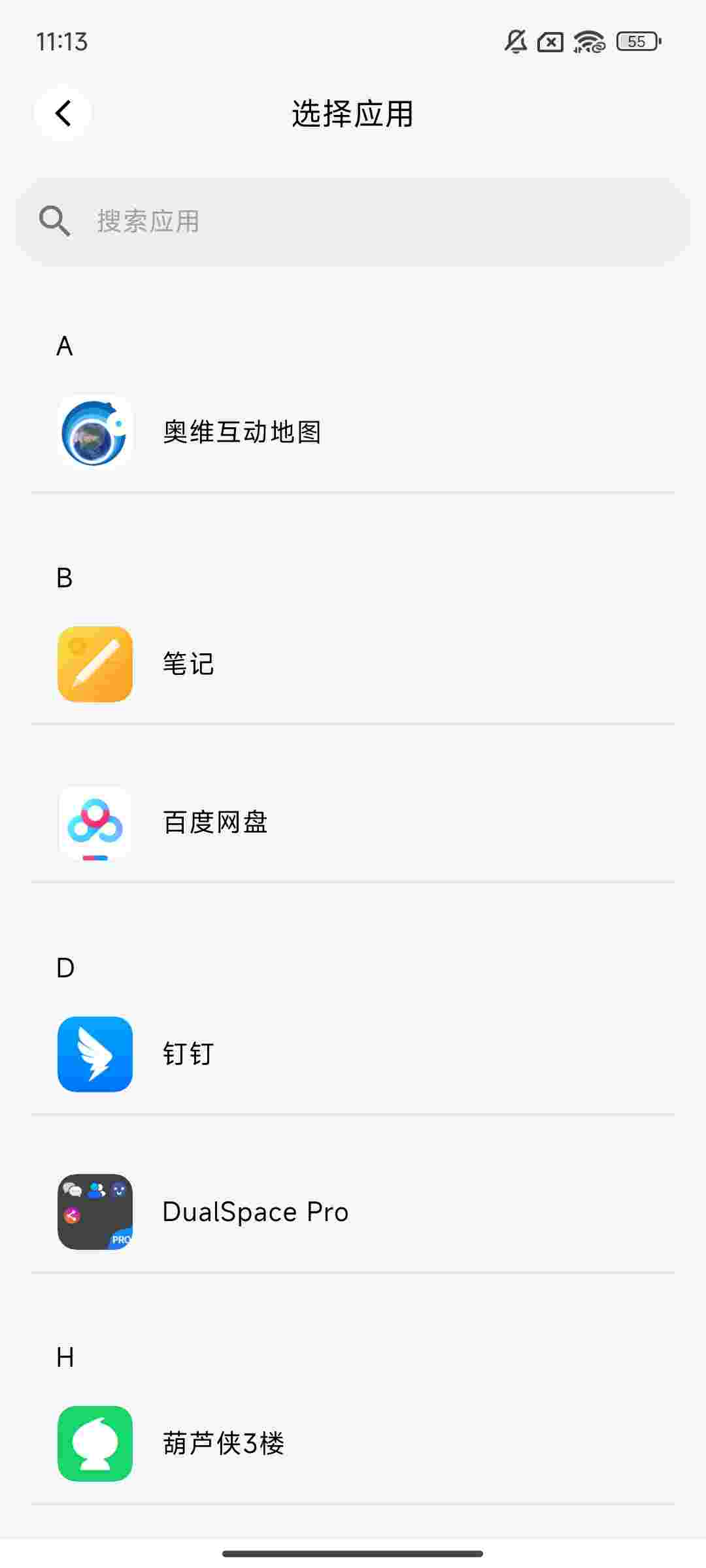This screenshot has width=706, height=1568.
Task: Tap the 搜索应用 search field
Action: pos(353,221)
